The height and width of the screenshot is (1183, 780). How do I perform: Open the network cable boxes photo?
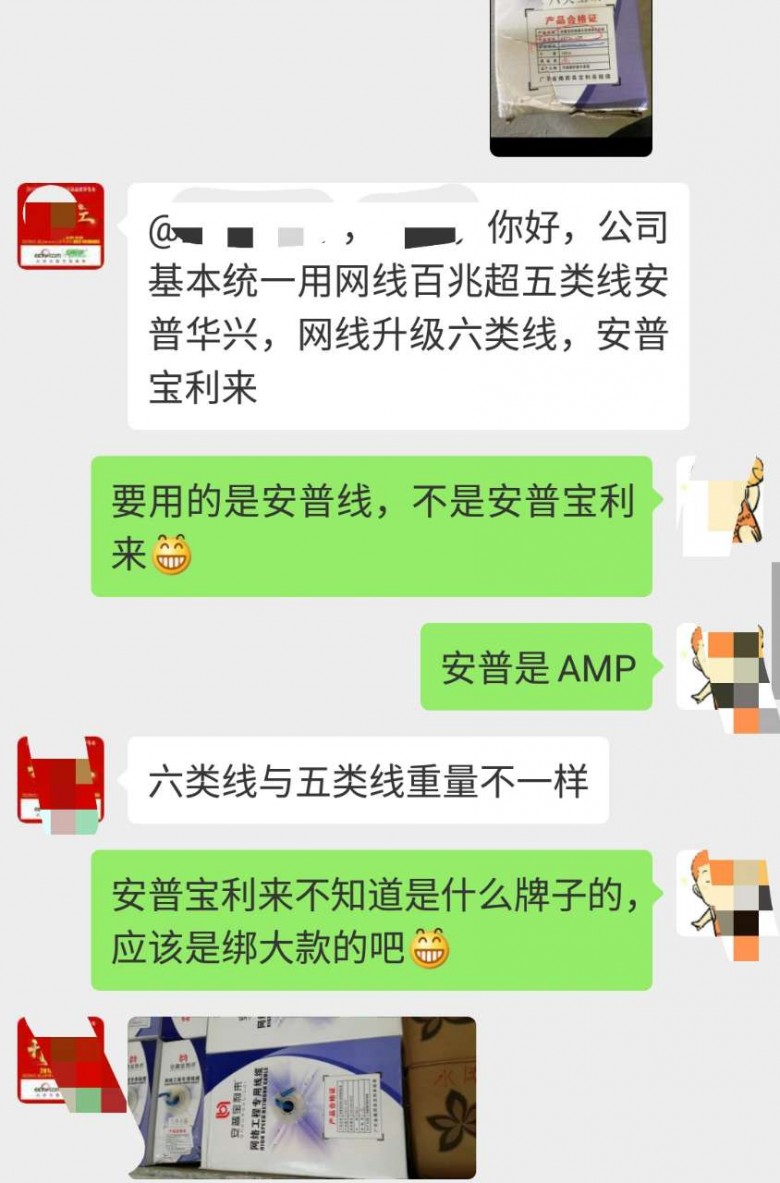301,1097
